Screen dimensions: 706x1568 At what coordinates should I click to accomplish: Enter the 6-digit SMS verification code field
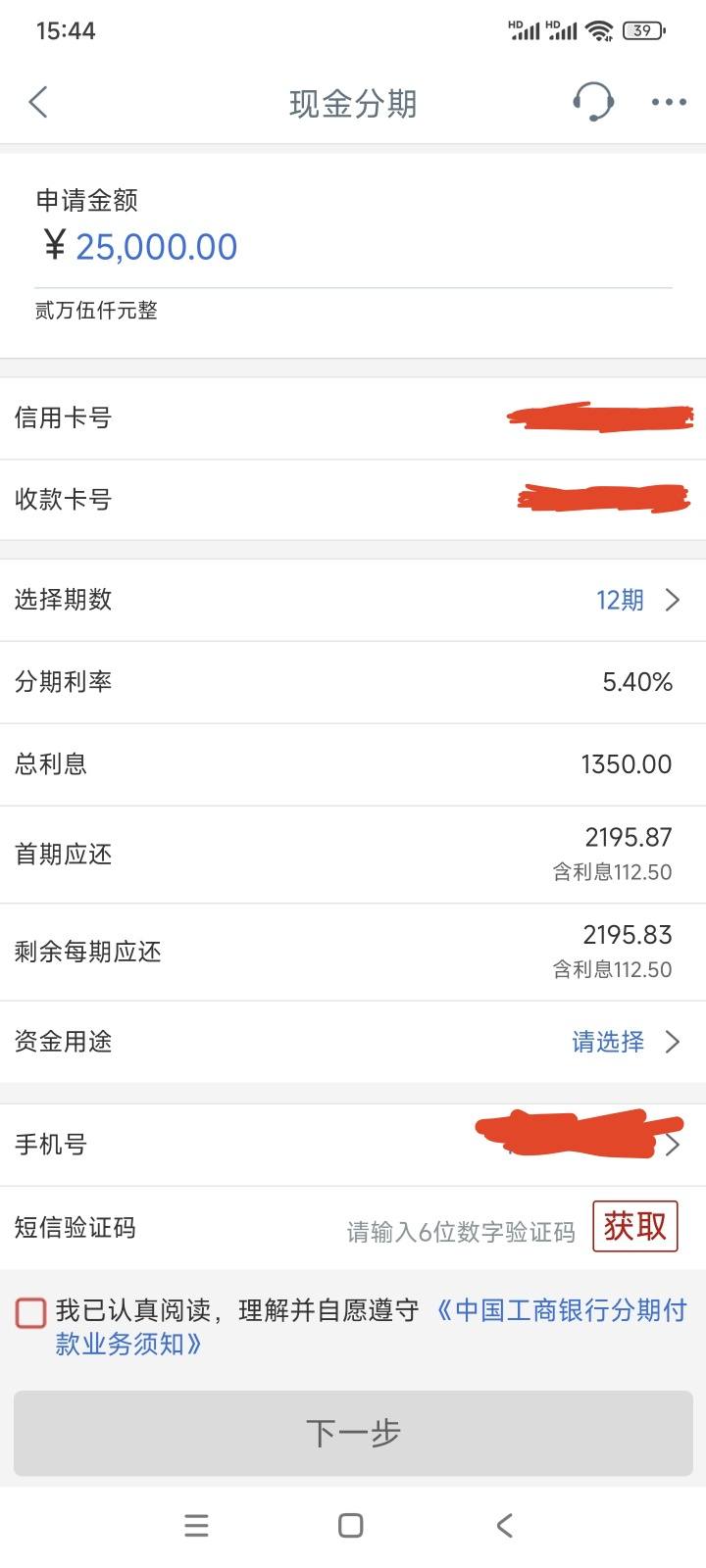coord(460,1232)
